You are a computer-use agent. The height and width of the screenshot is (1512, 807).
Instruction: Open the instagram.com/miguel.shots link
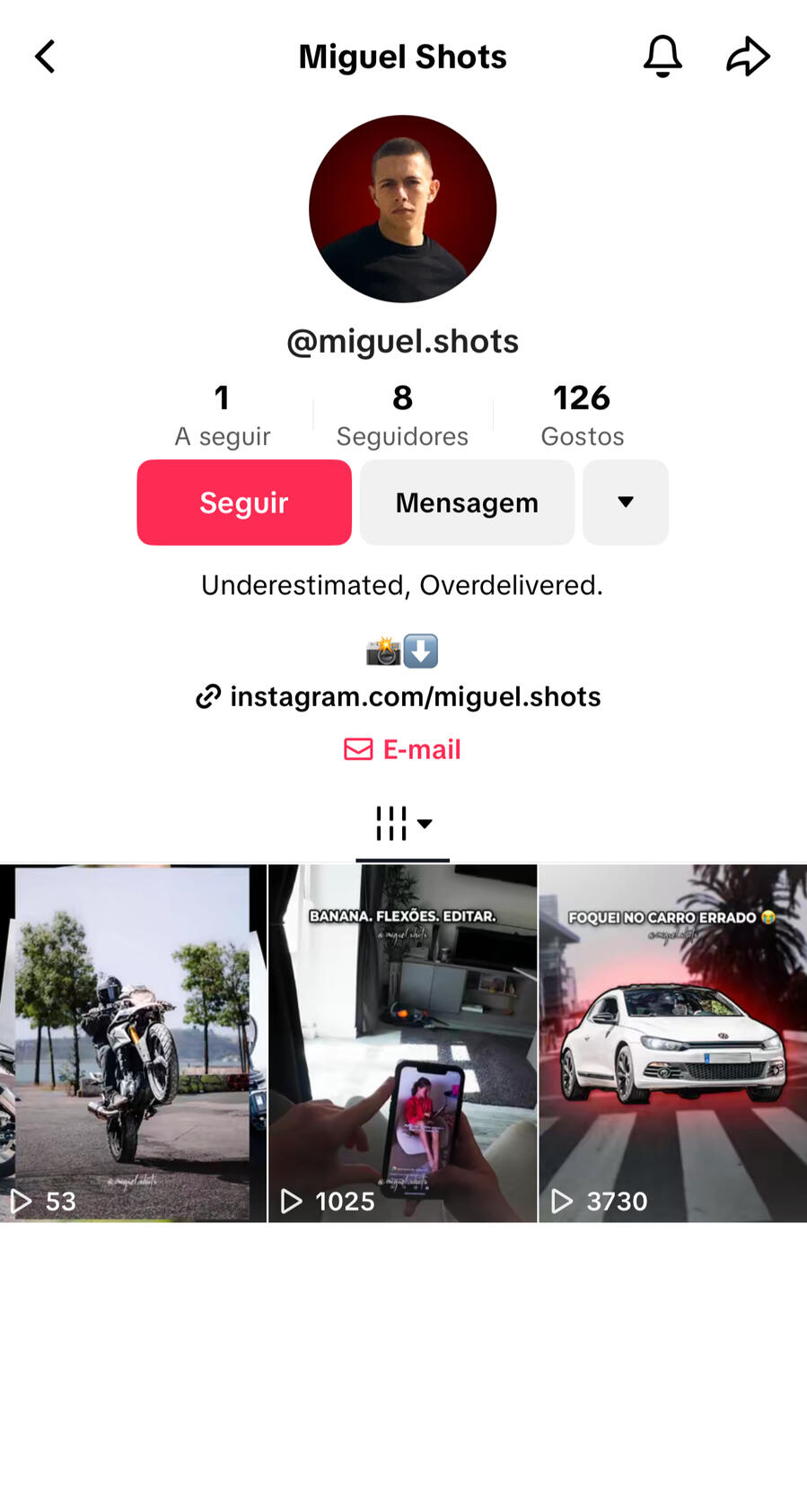399,696
